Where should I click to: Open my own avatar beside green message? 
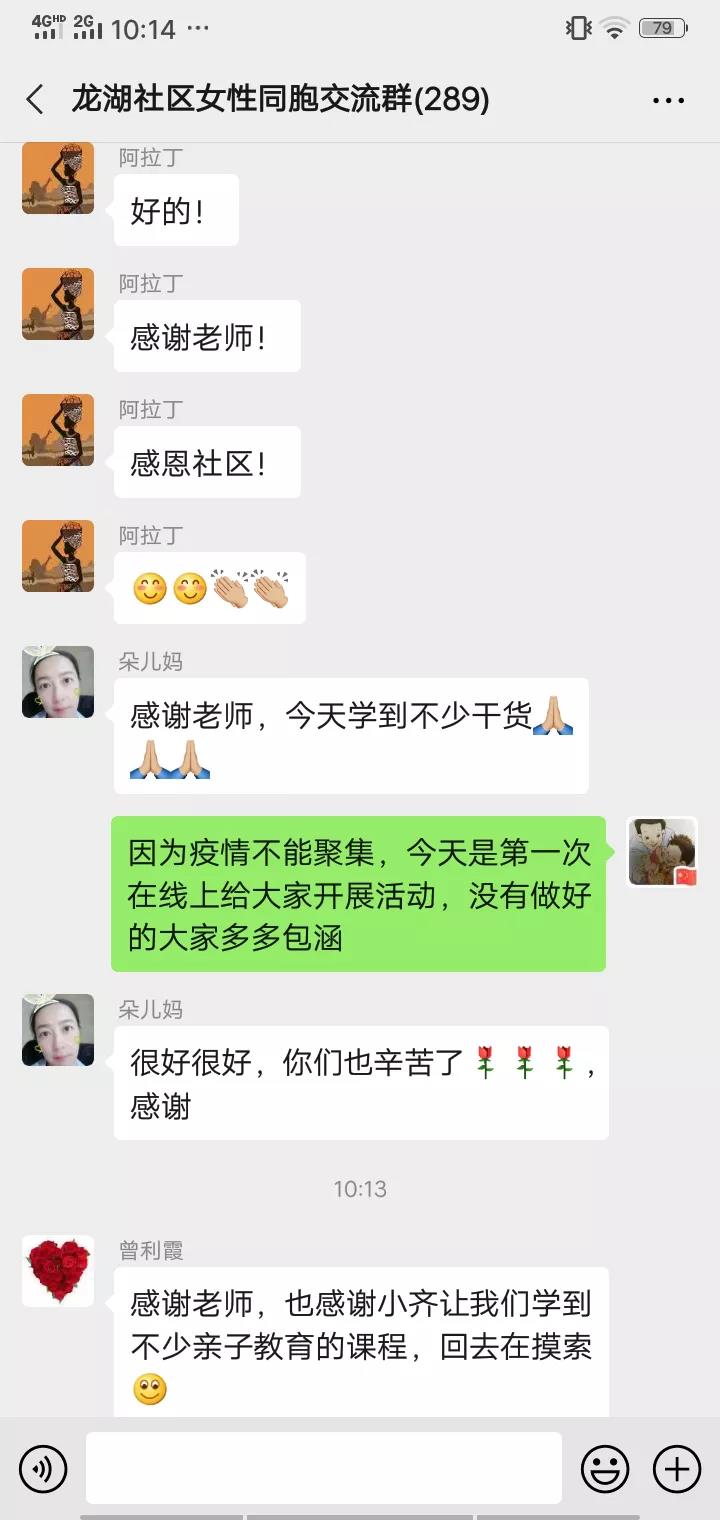662,852
